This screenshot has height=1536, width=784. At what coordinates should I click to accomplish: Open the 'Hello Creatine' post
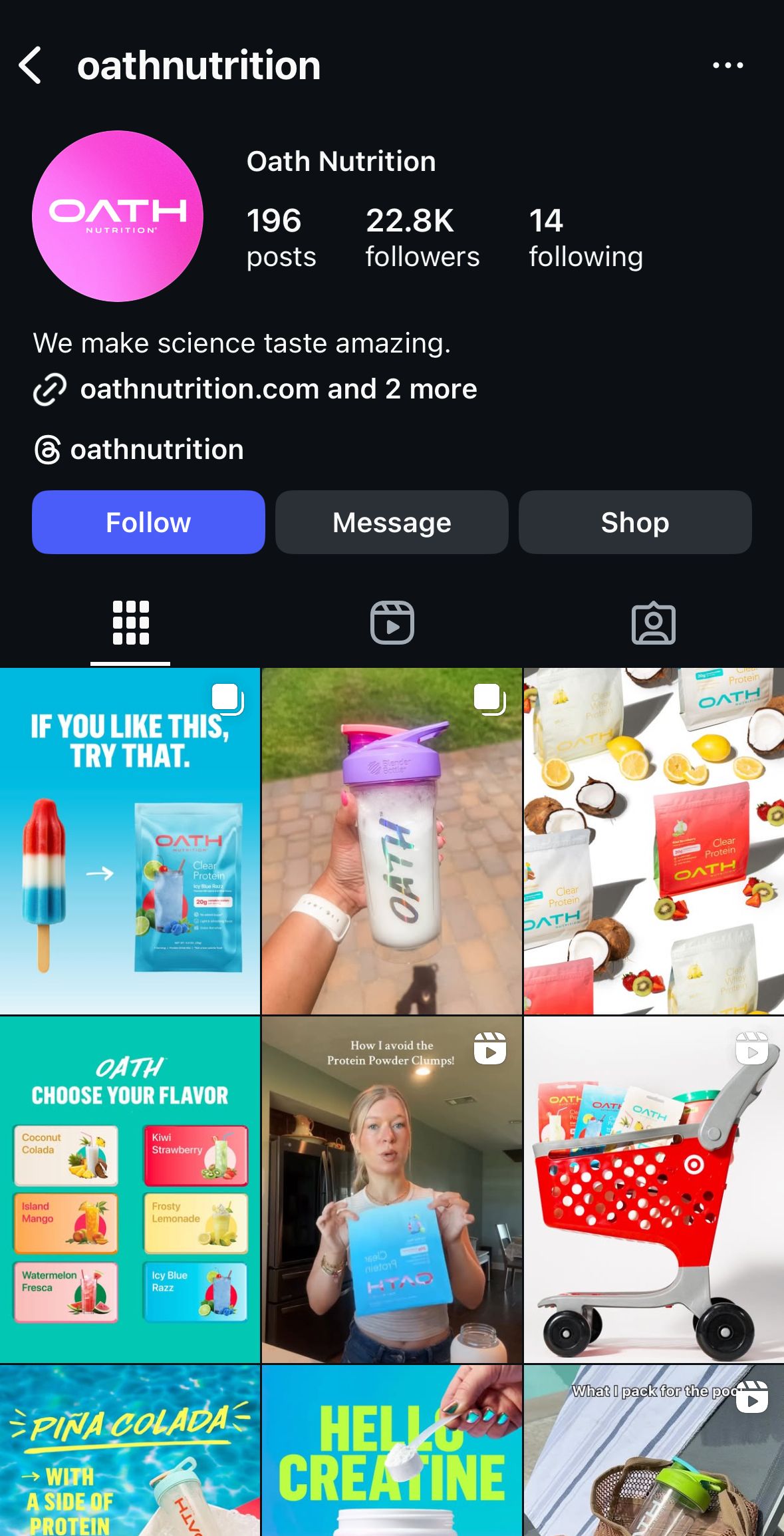[x=392, y=1450]
